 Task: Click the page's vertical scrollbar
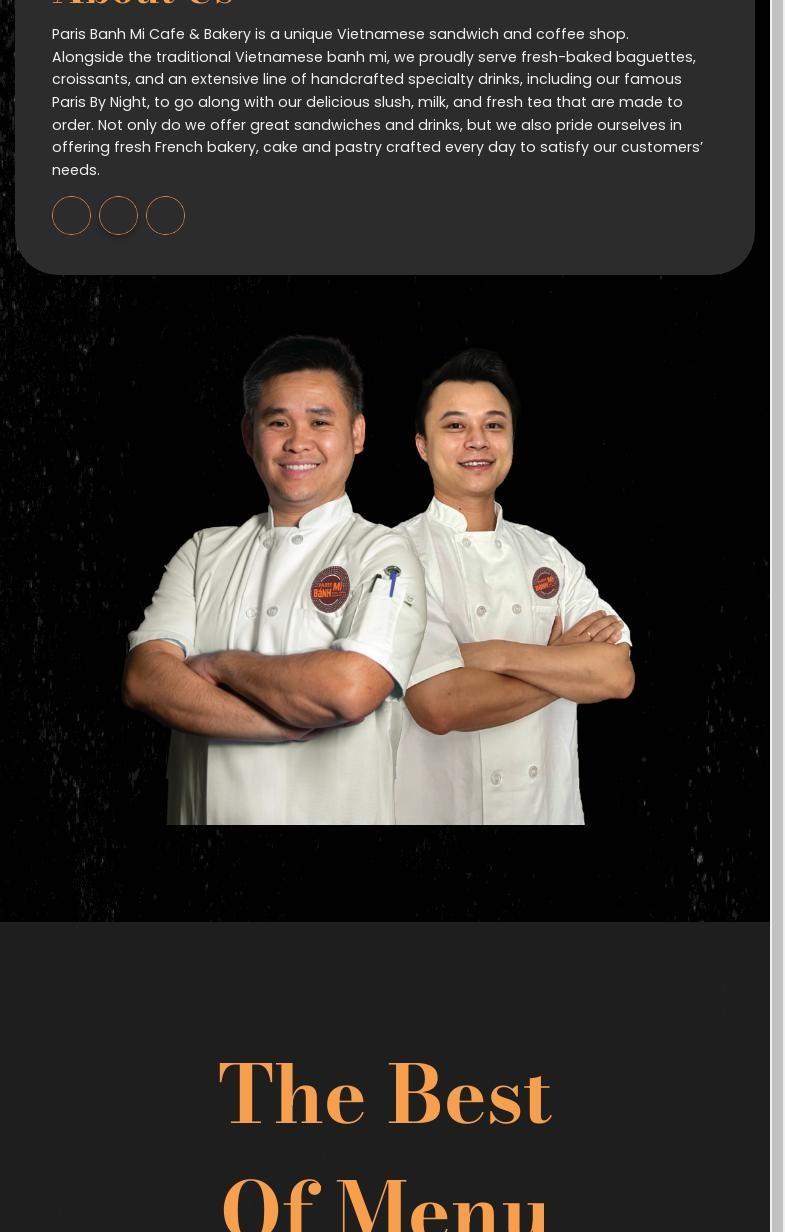tap(777, 600)
